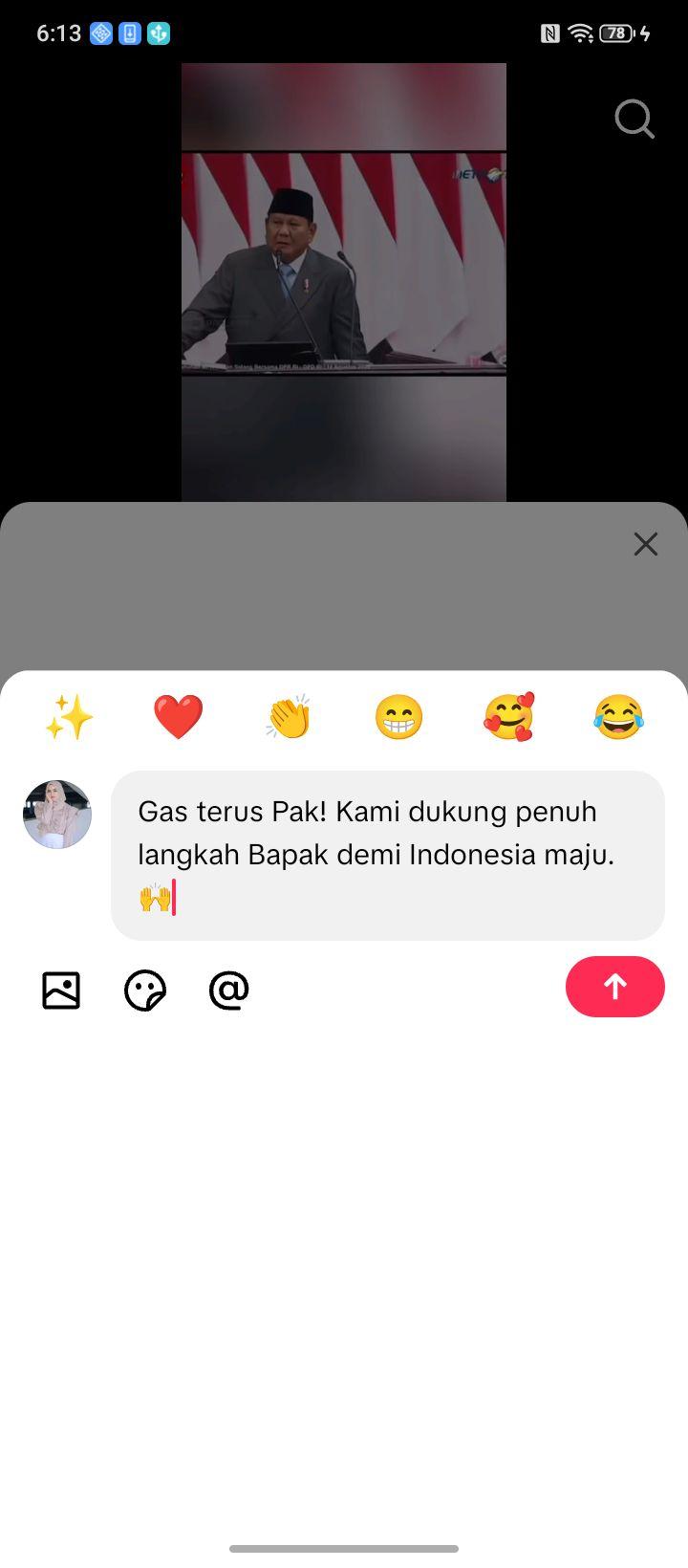Open the sticker picker
The image size is (688, 1568).
click(x=145, y=991)
